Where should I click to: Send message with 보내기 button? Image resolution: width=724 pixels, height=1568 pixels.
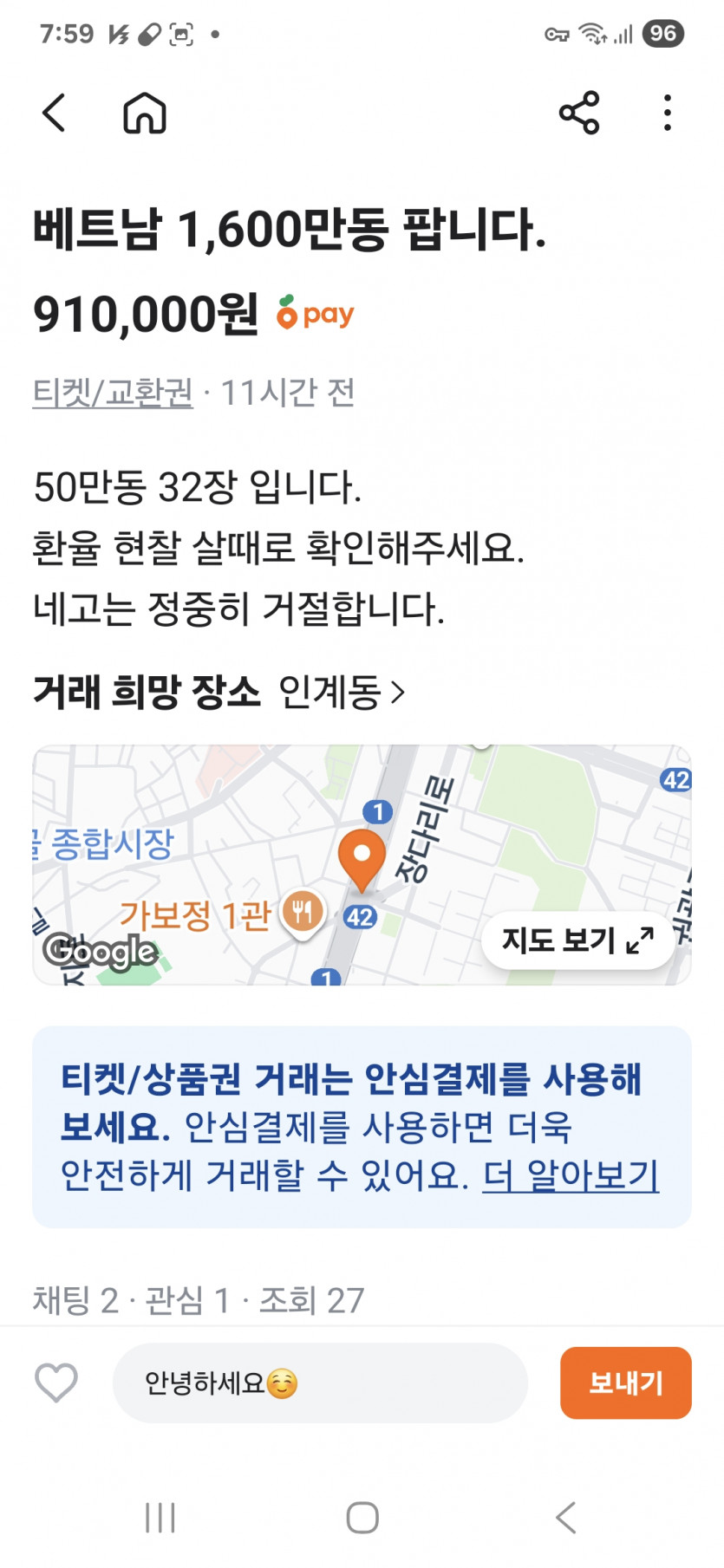625,1383
